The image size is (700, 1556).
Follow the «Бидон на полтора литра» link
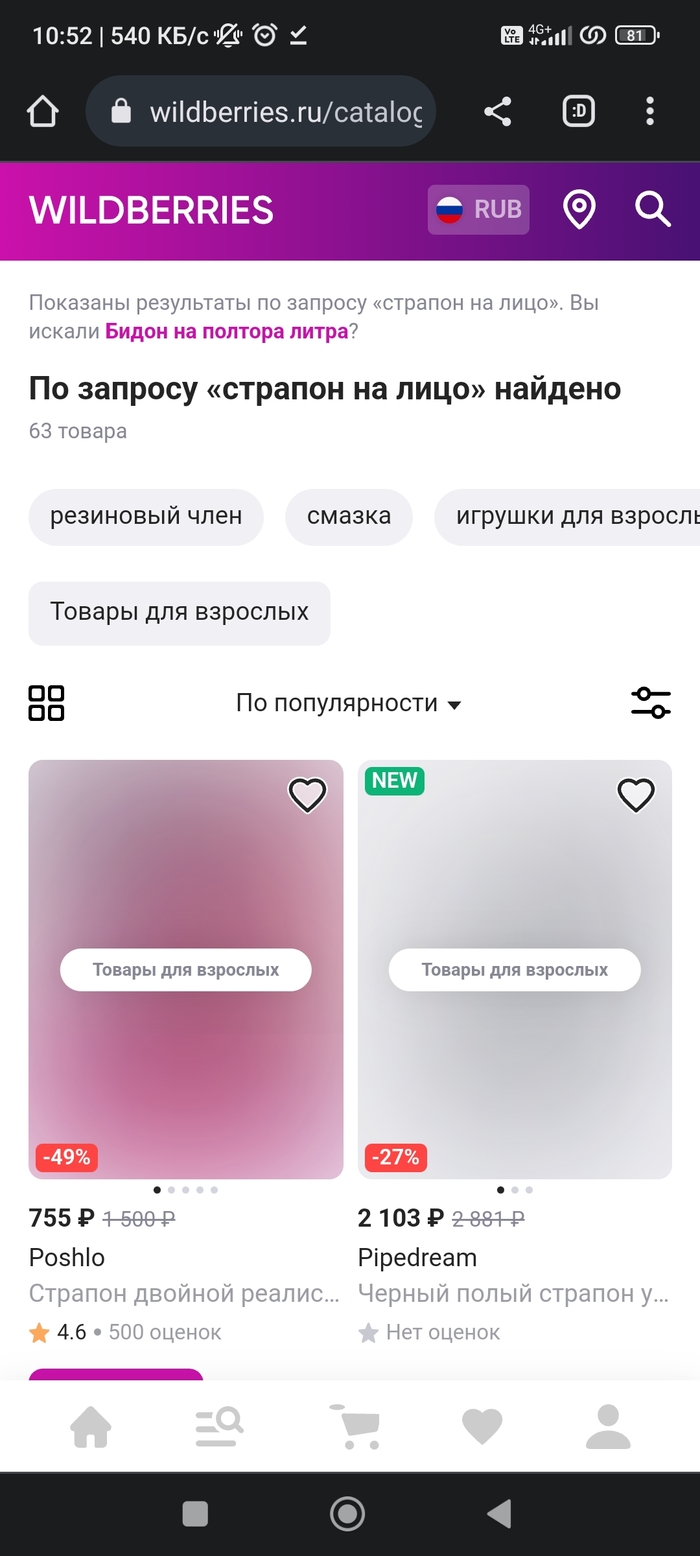pos(226,331)
